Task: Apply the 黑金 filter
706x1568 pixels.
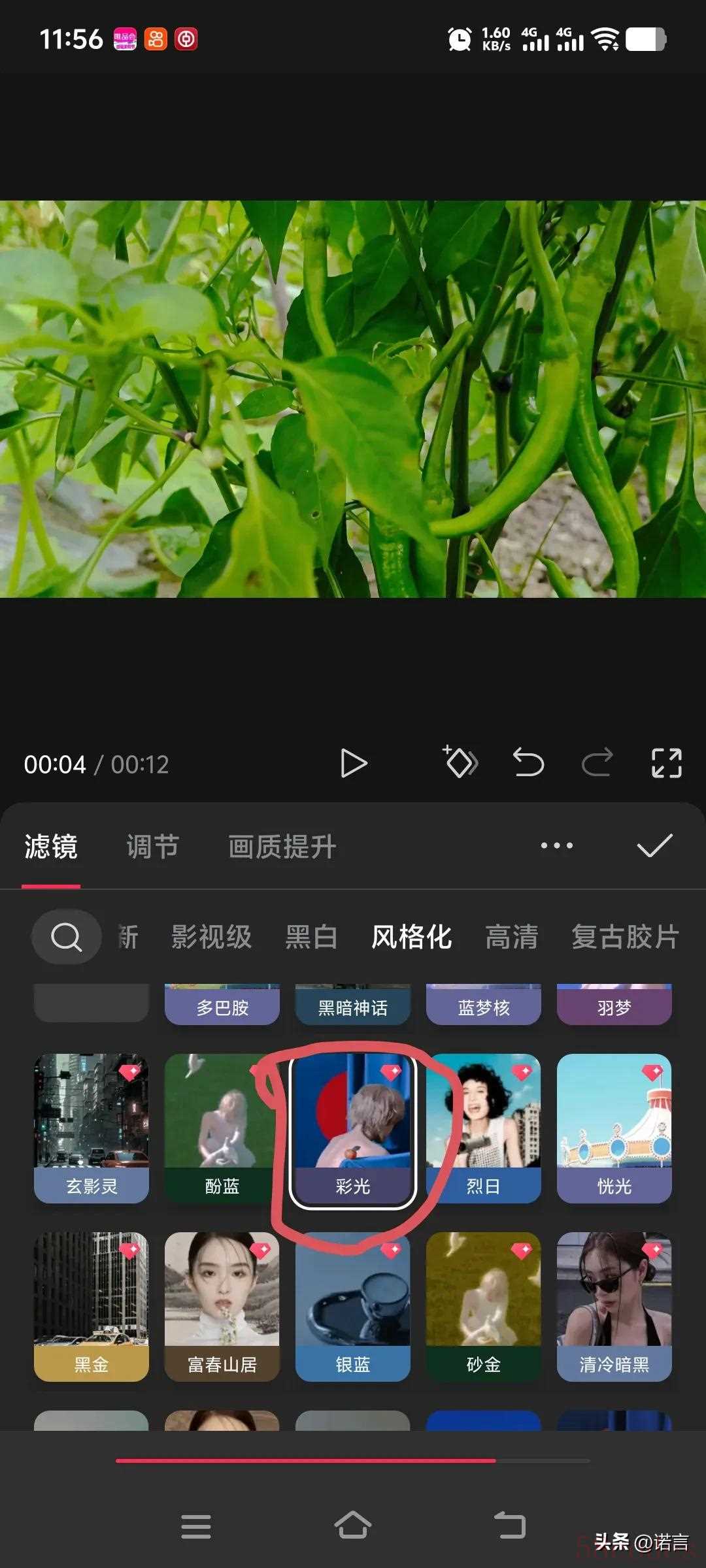Action: click(92, 1307)
